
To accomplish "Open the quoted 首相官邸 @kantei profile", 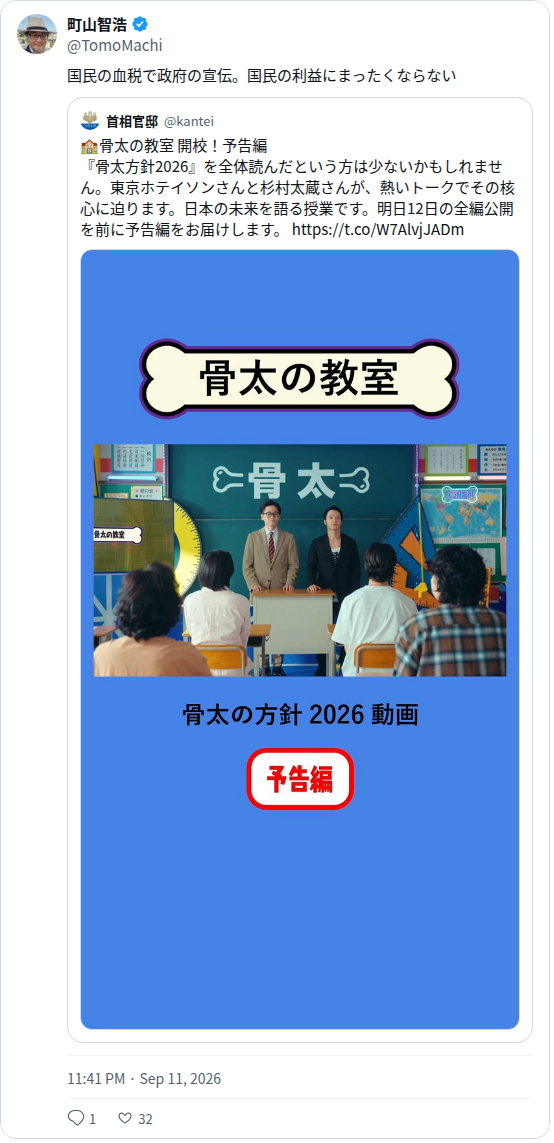I will (147, 121).
